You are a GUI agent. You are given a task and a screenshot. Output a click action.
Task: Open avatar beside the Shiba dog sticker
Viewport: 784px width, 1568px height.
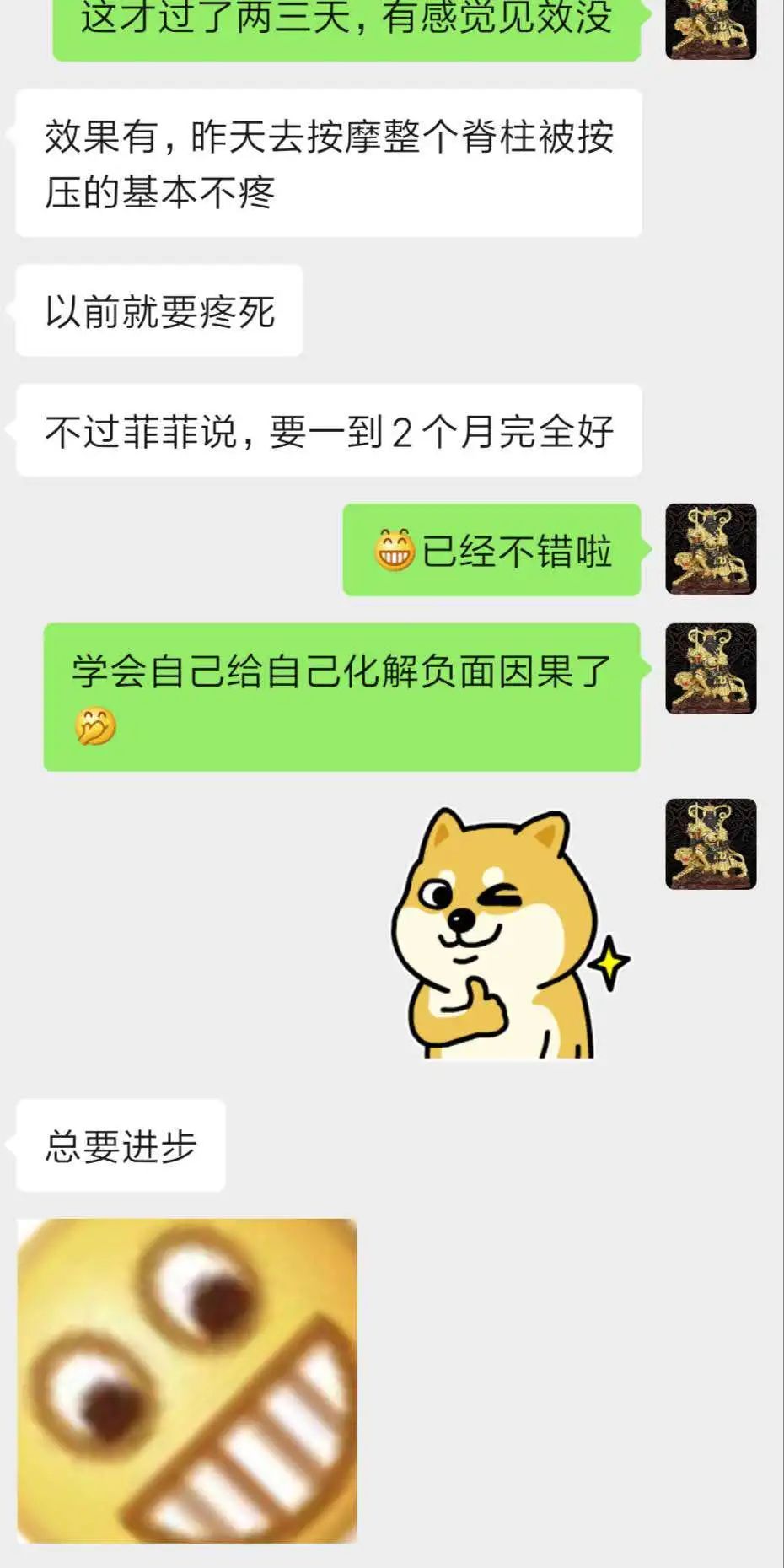pyautogui.click(x=711, y=844)
